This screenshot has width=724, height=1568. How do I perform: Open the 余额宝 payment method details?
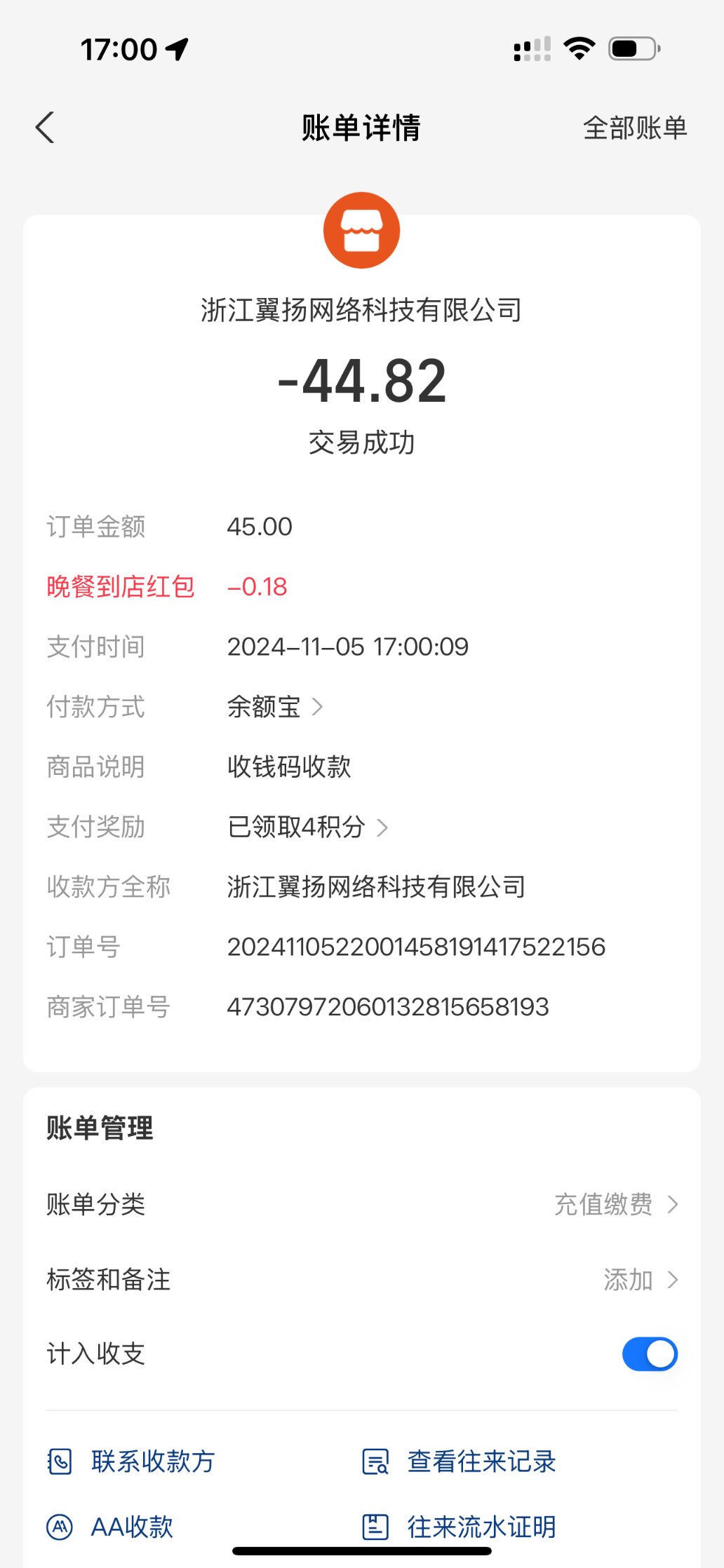(274, 707)
